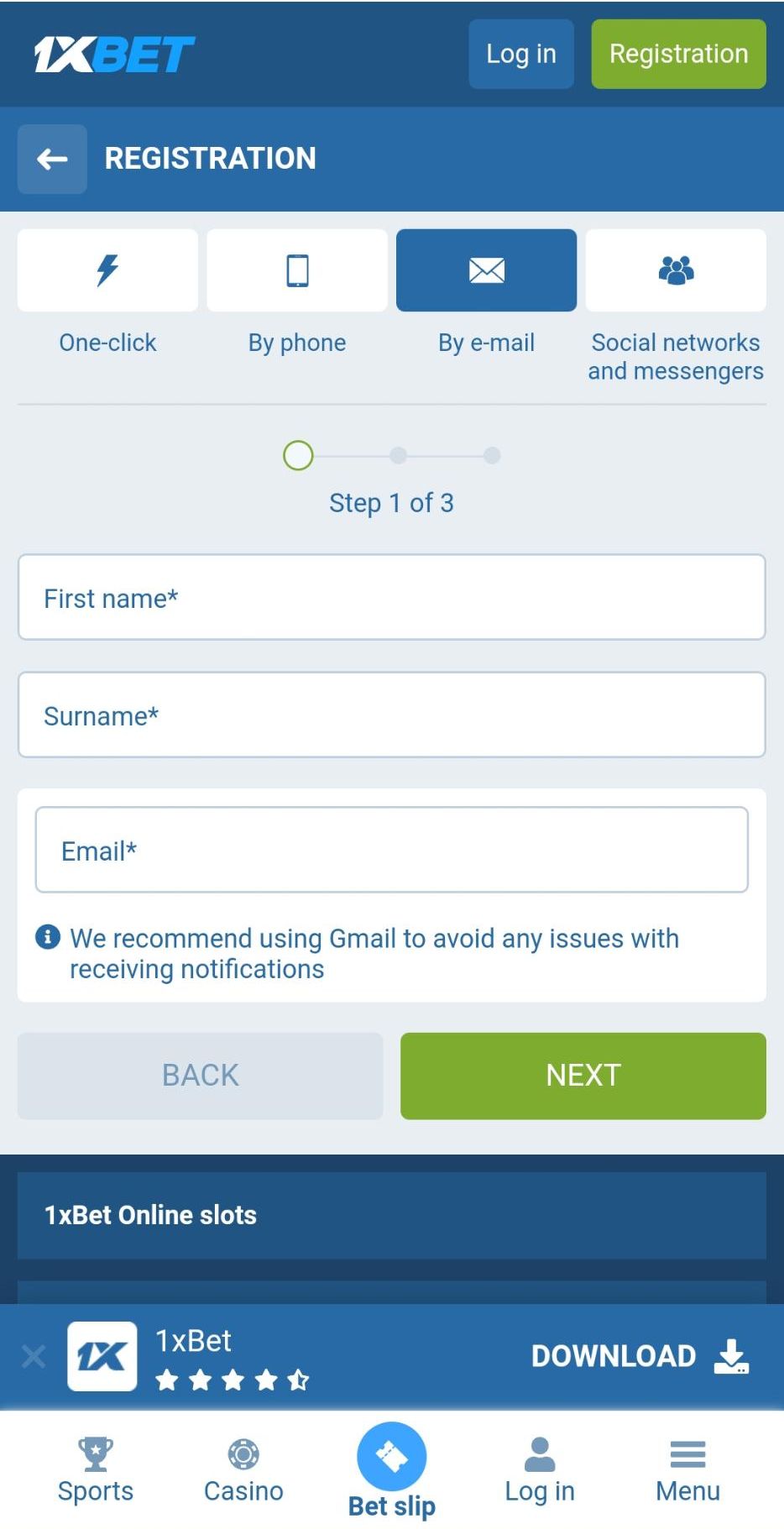Select Social networks and messengers option

(676, 270)
